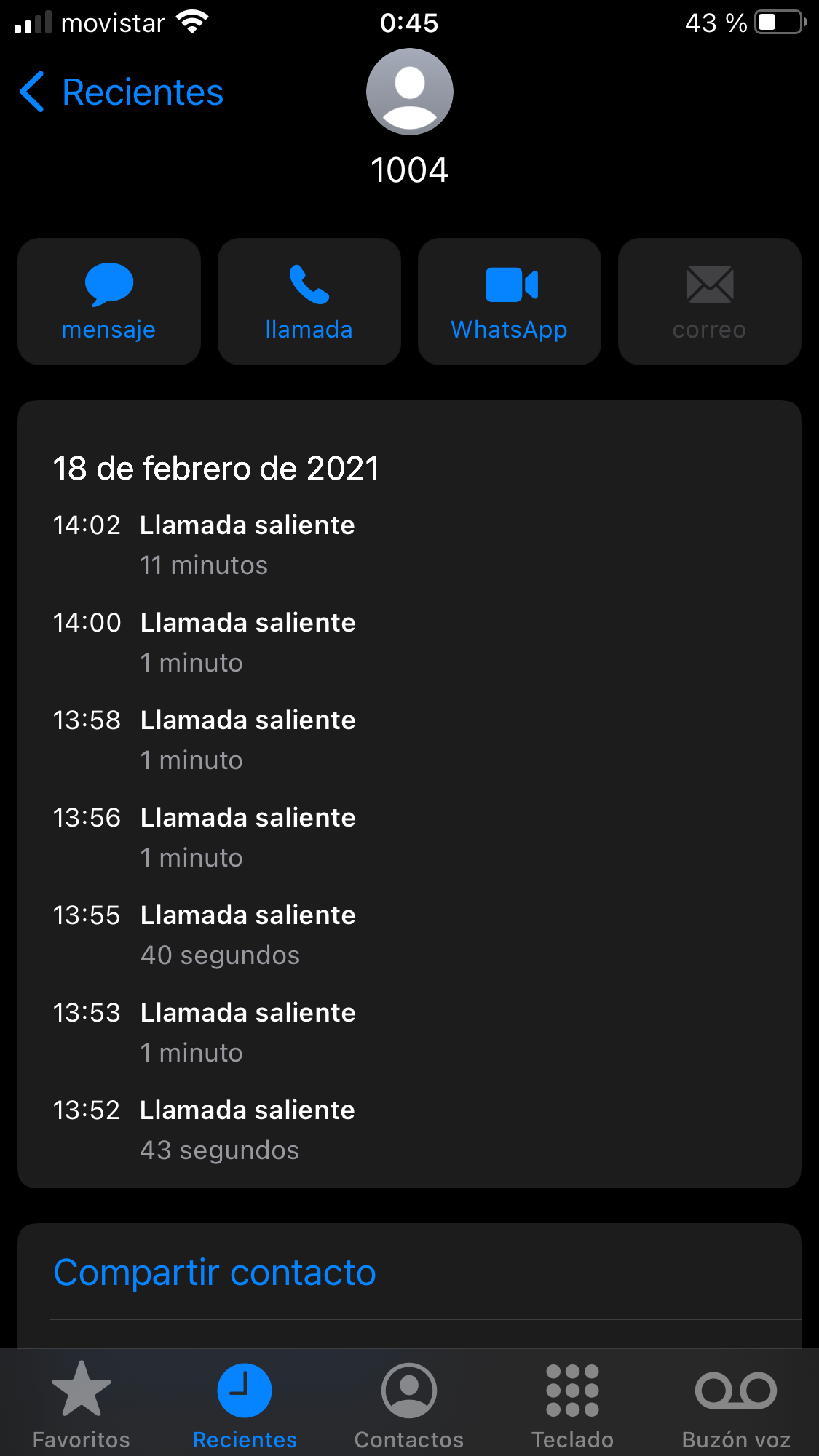
Task: Tap the 13:52 outgoing call entry
Action: click(x=247, y=1110)
